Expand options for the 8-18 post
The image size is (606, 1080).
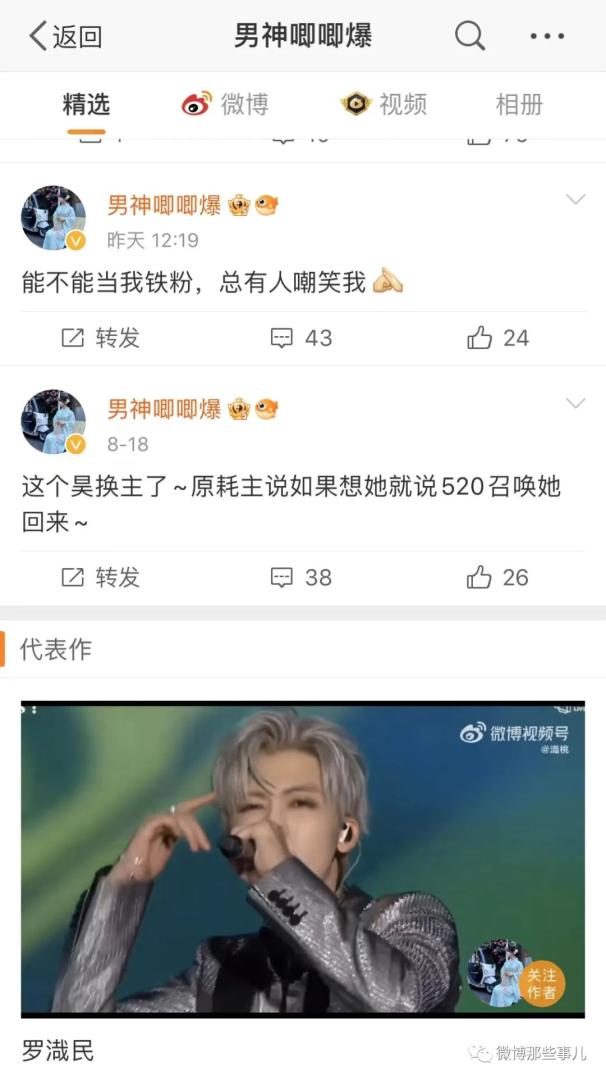pos(575,403)
